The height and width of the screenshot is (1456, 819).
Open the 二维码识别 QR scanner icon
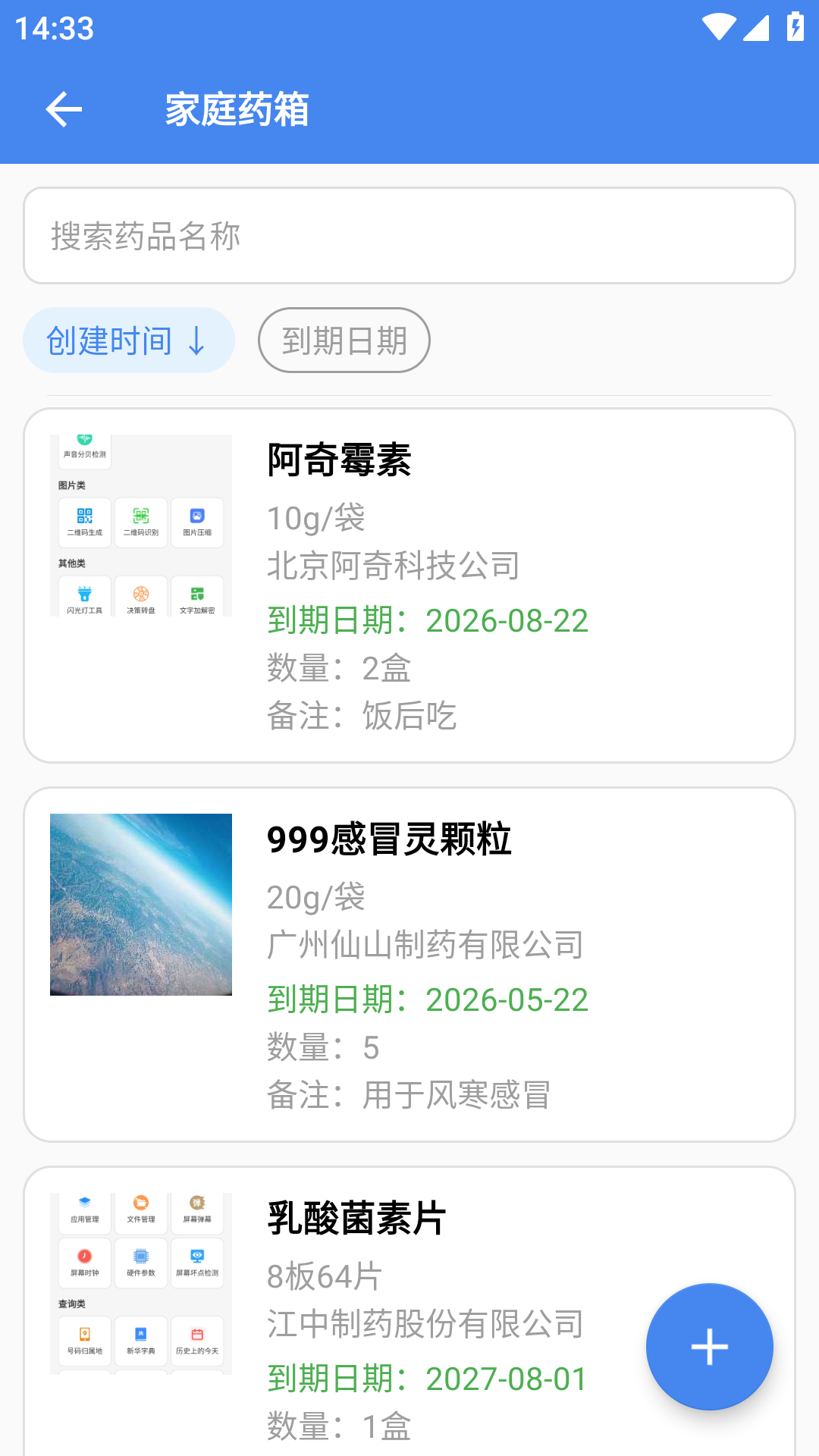pyautogui.click(x=141, y=522)
